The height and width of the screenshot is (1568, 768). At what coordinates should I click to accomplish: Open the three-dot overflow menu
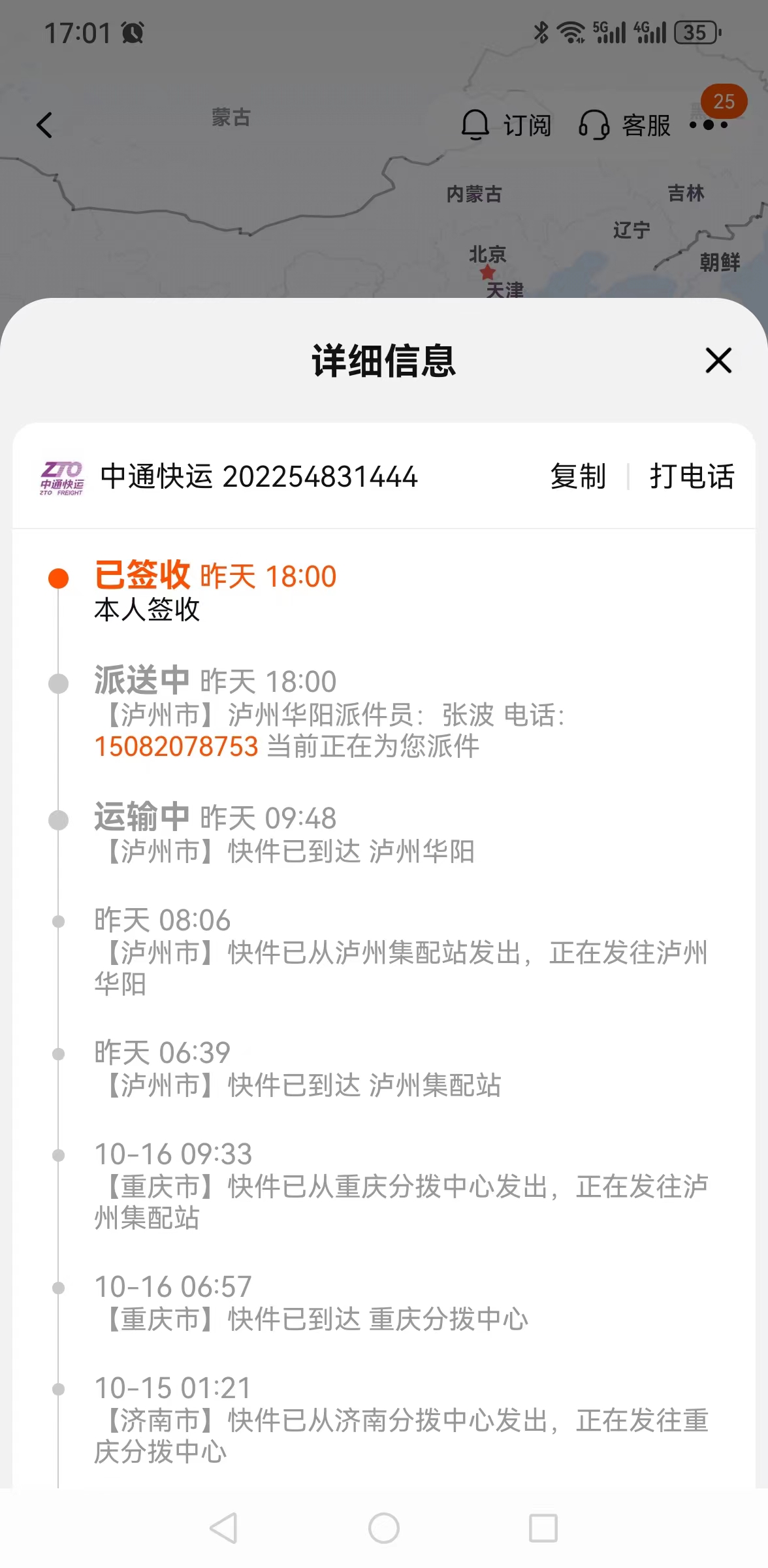tap(709, 125)
